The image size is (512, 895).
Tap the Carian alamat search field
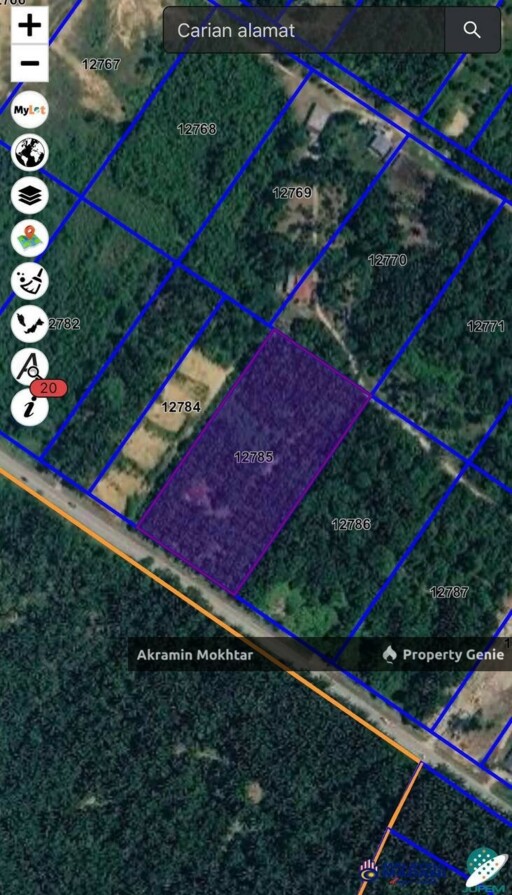[x=304, y=30]
